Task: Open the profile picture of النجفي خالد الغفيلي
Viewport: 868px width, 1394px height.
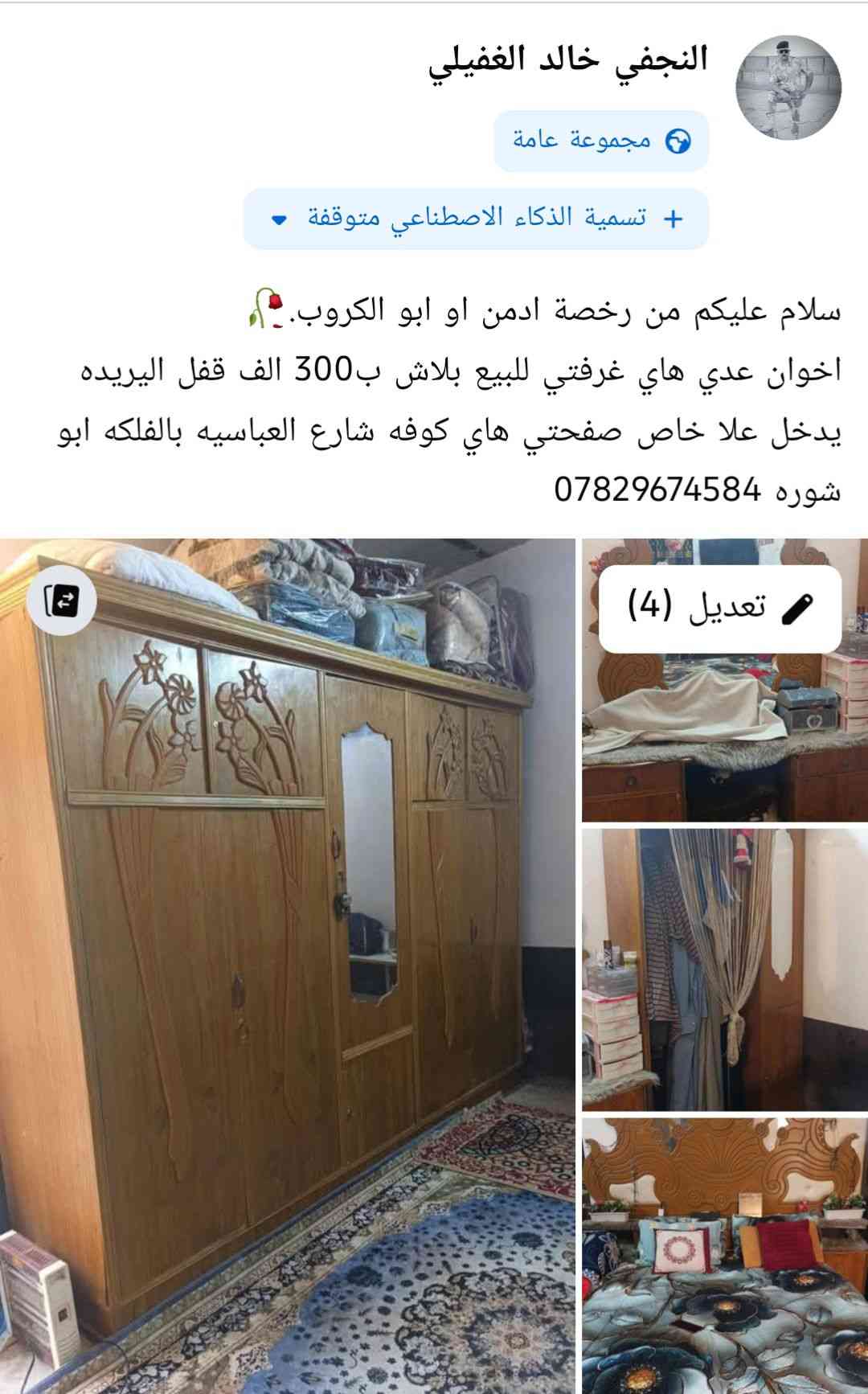Action: click(x=788, y=88)
